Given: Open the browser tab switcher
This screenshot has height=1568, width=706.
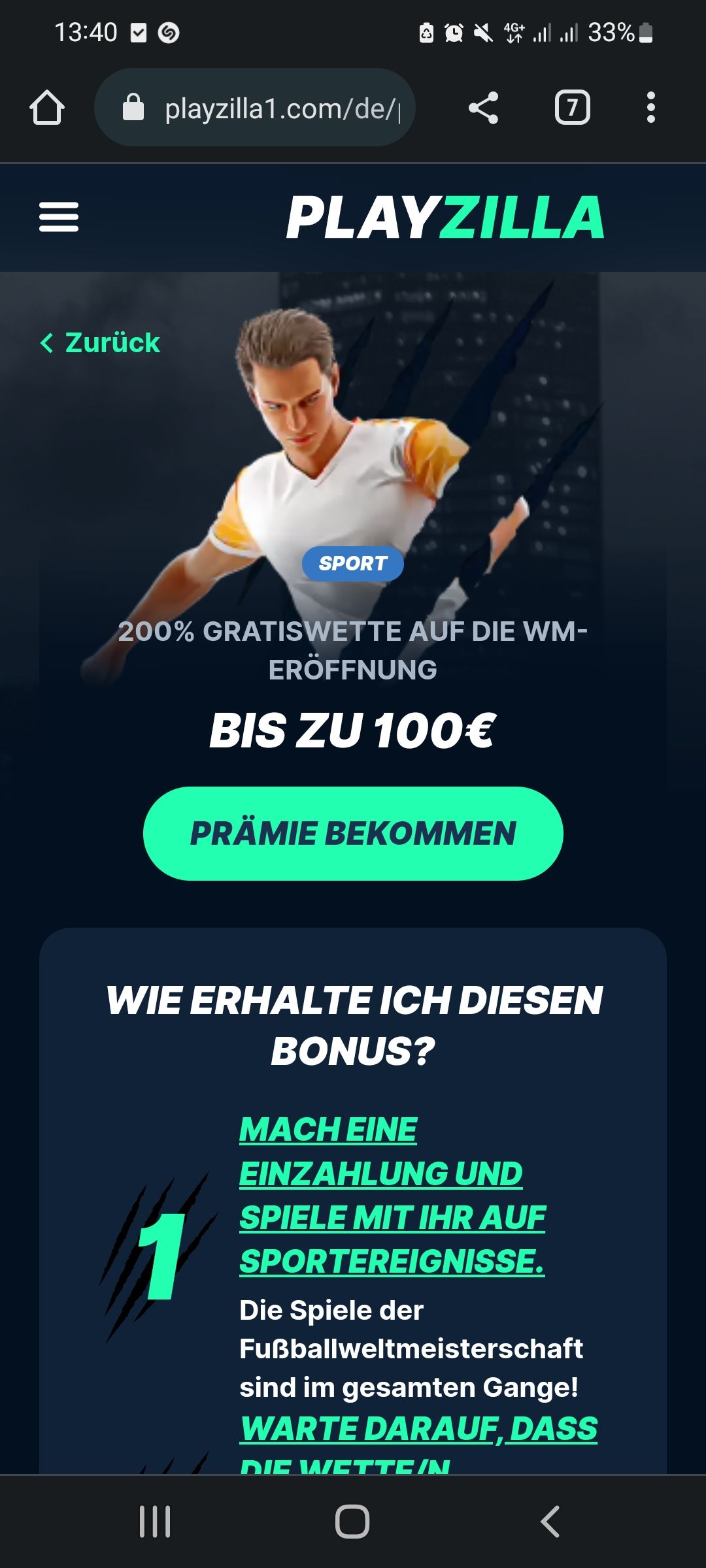Looking at the screenshot, I should [572, 108].
